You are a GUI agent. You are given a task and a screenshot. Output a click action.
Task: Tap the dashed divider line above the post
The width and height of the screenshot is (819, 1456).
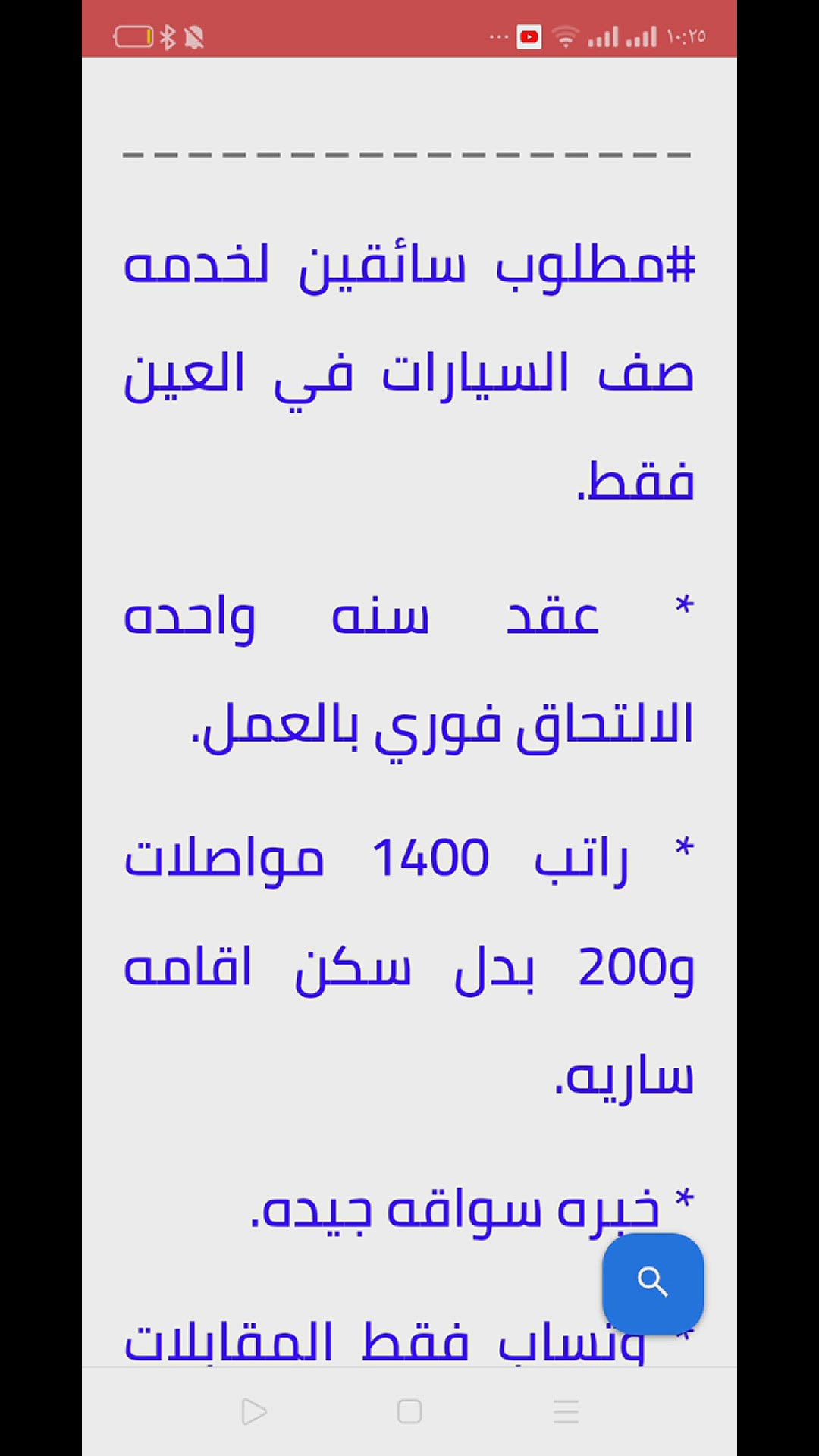(x=409, y=155)
